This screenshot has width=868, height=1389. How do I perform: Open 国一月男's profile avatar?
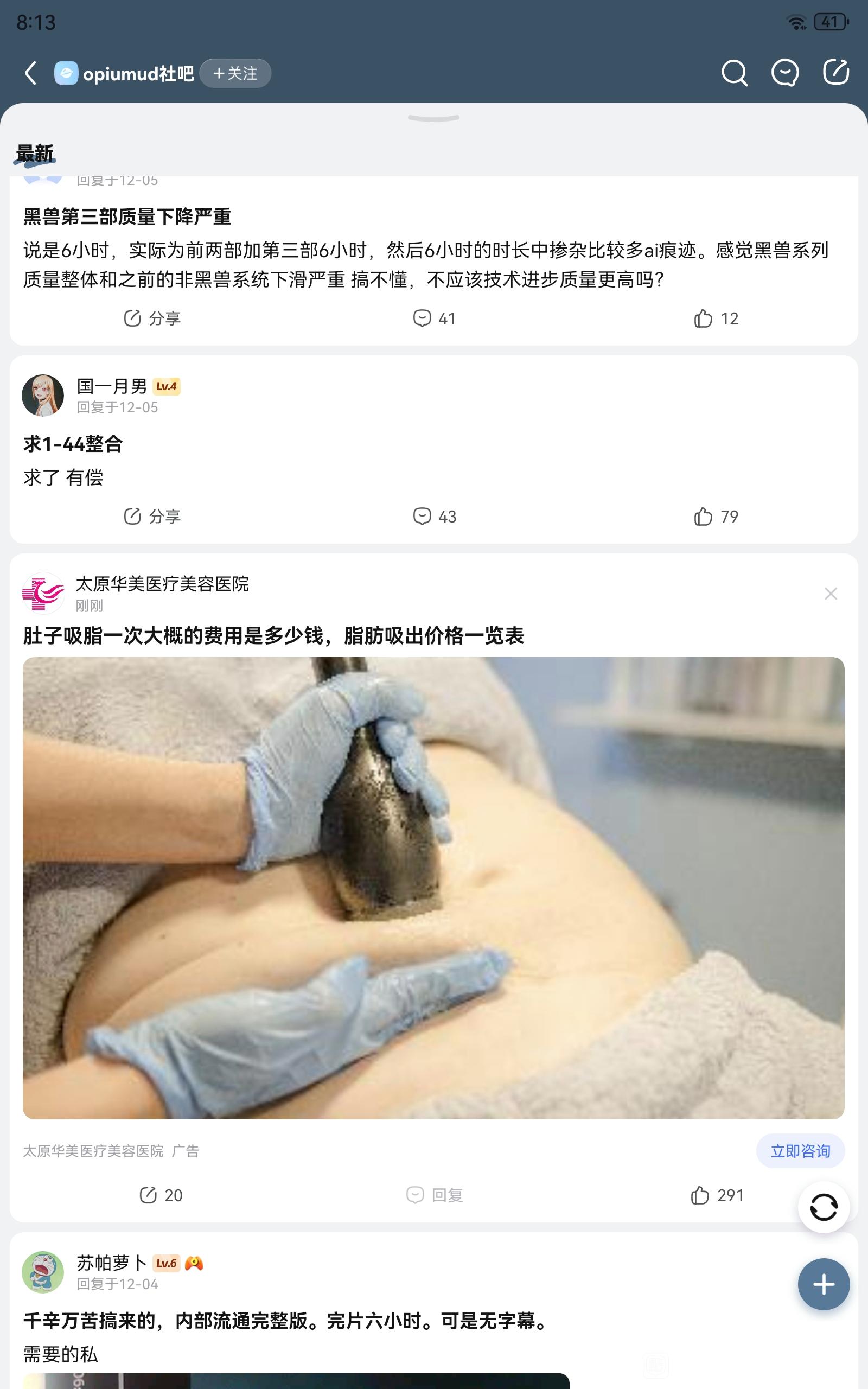click(x=43, y=396)
